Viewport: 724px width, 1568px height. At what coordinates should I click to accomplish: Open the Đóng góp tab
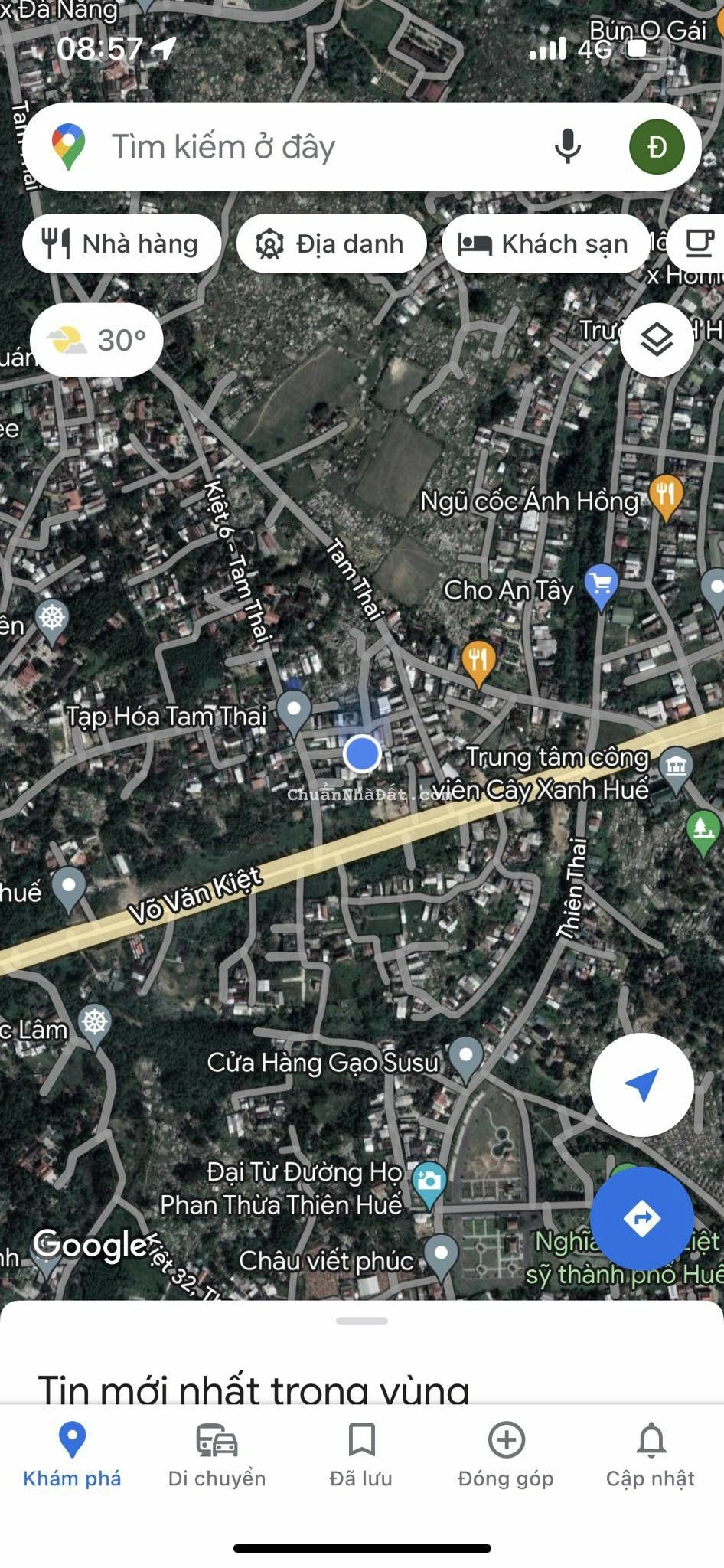[x=506, y=1455]
